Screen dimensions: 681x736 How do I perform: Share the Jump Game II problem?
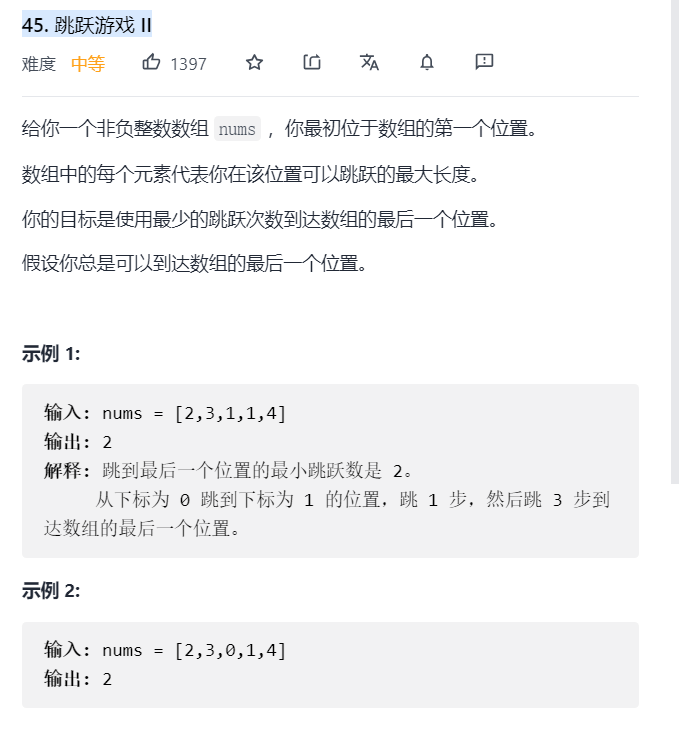312,63
